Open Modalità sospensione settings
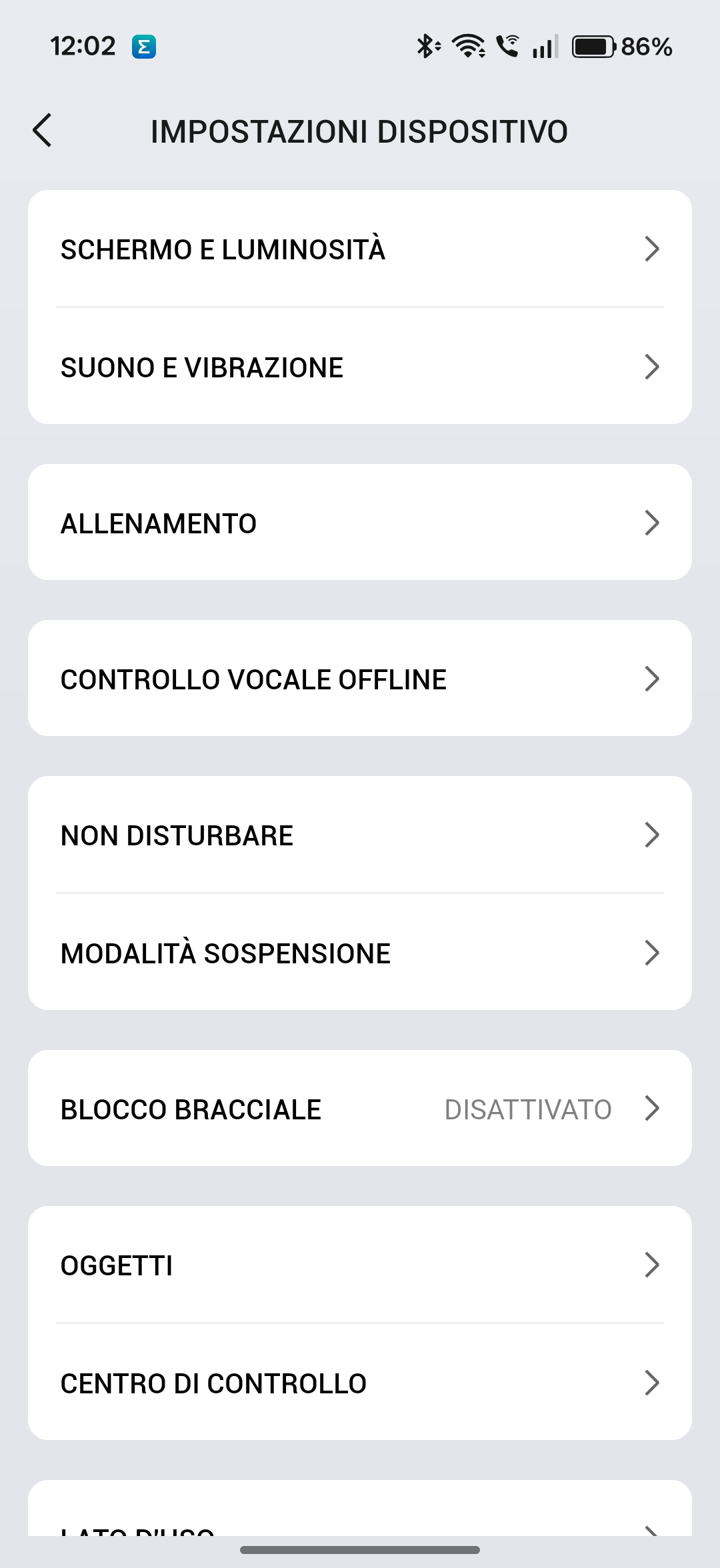 360,953
